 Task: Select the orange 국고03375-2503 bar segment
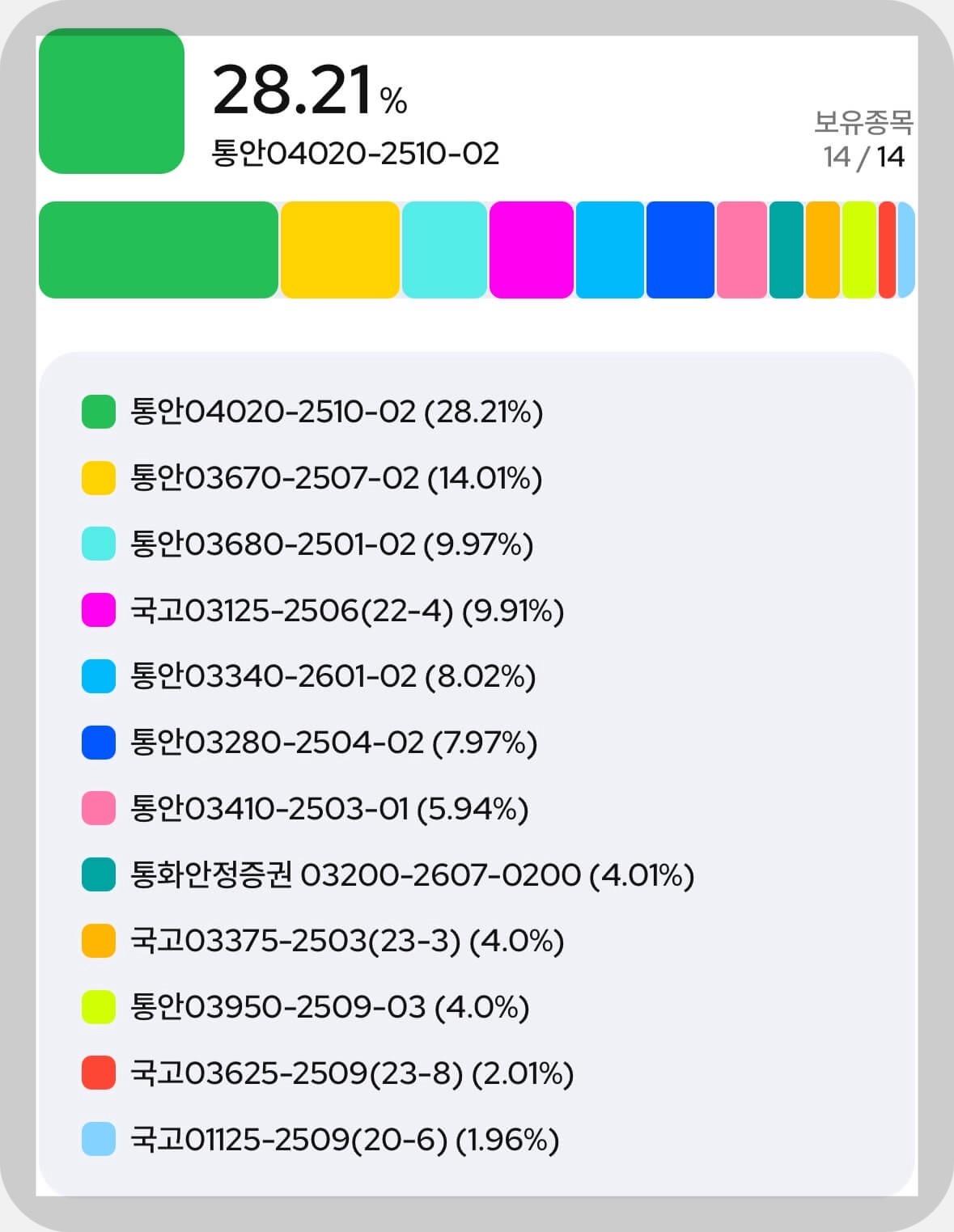(x=823, y=250)
